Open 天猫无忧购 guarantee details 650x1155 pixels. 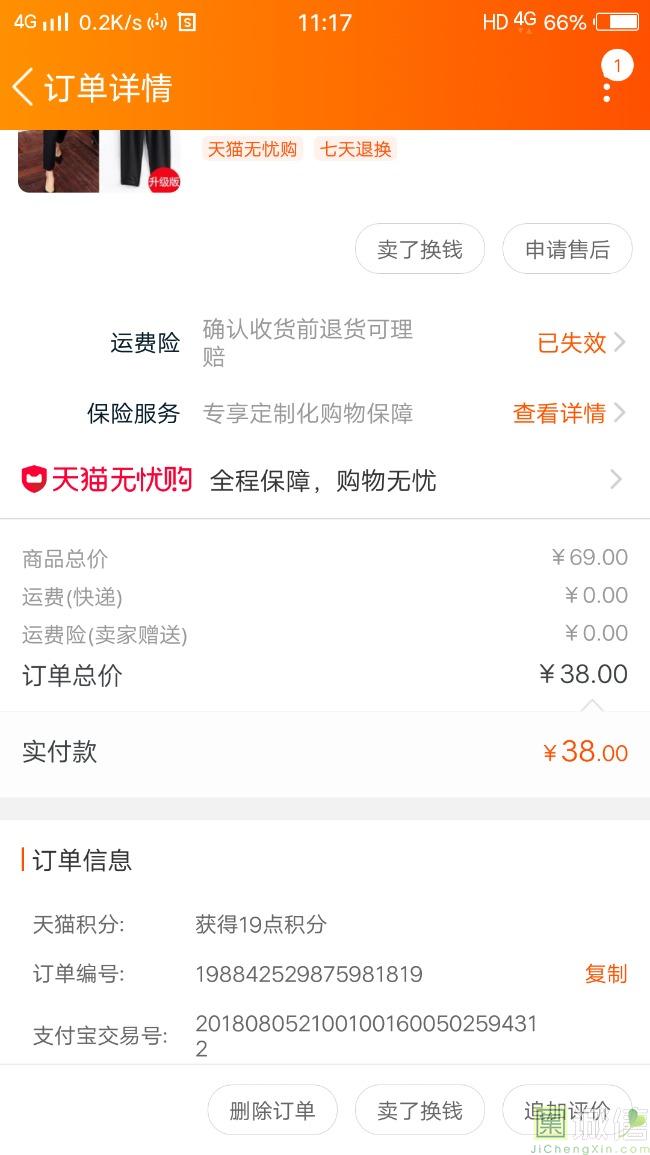tap(325, 480)
